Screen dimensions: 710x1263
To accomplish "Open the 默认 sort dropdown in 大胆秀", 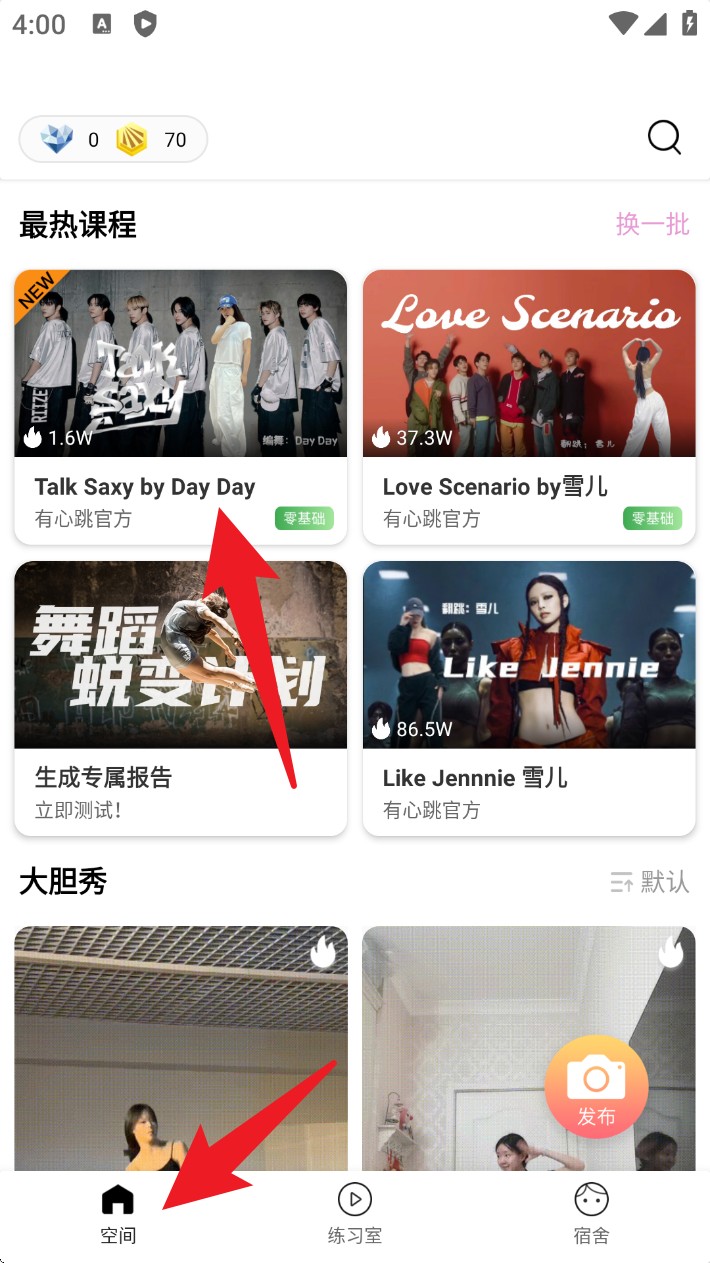I will (x=650, y=881).
